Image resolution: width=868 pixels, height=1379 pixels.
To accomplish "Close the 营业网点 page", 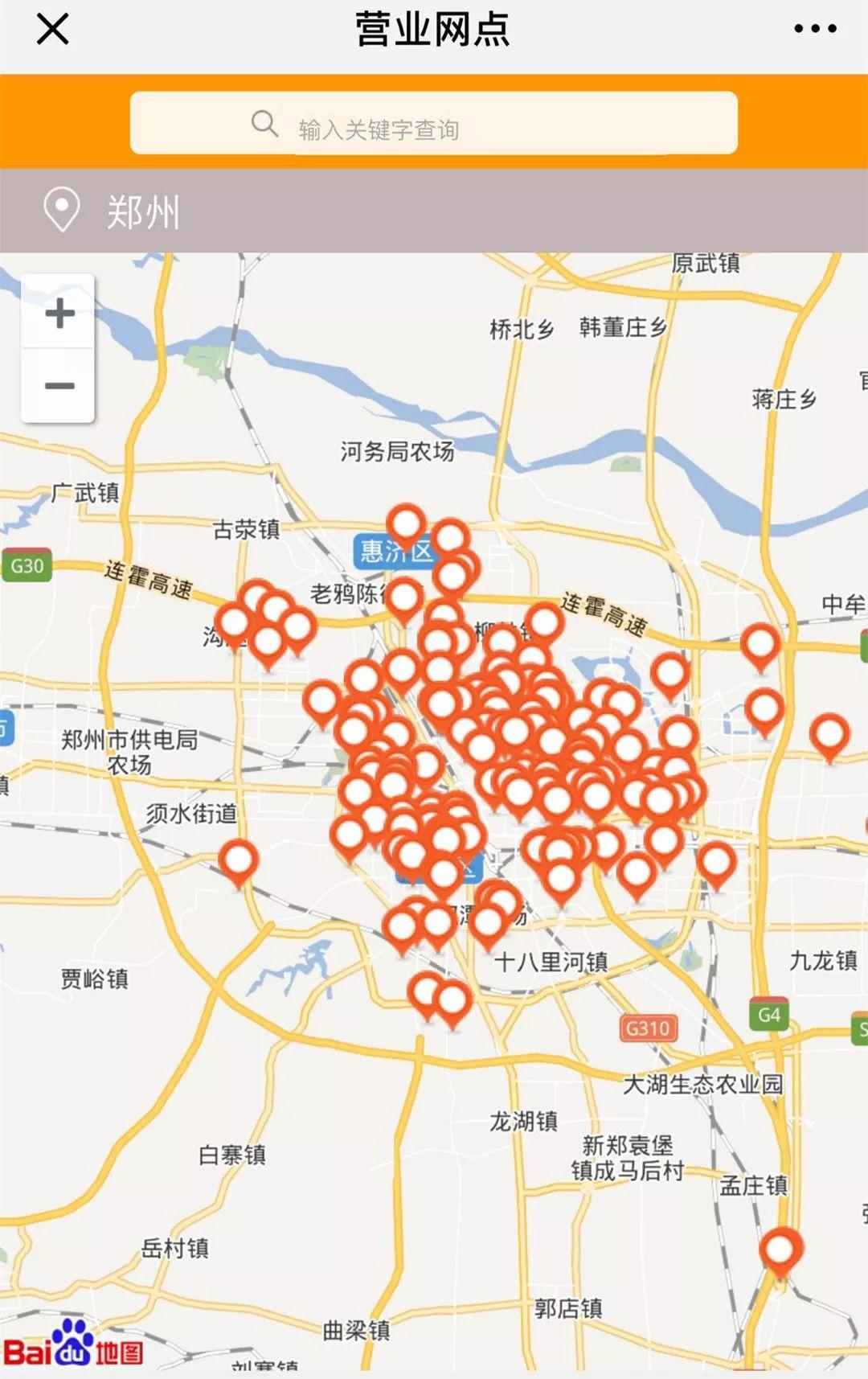I will click(x=53, y=30).
